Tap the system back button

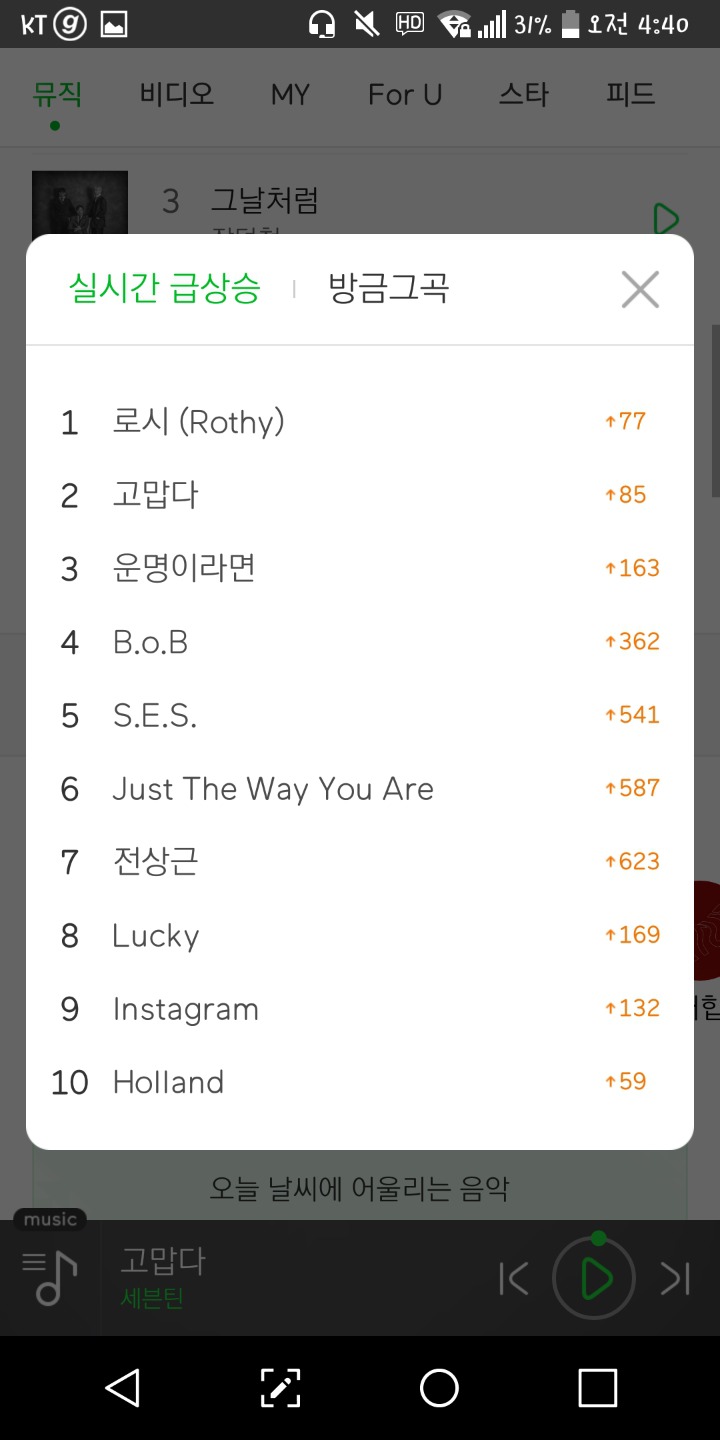tap(122, 1388)
